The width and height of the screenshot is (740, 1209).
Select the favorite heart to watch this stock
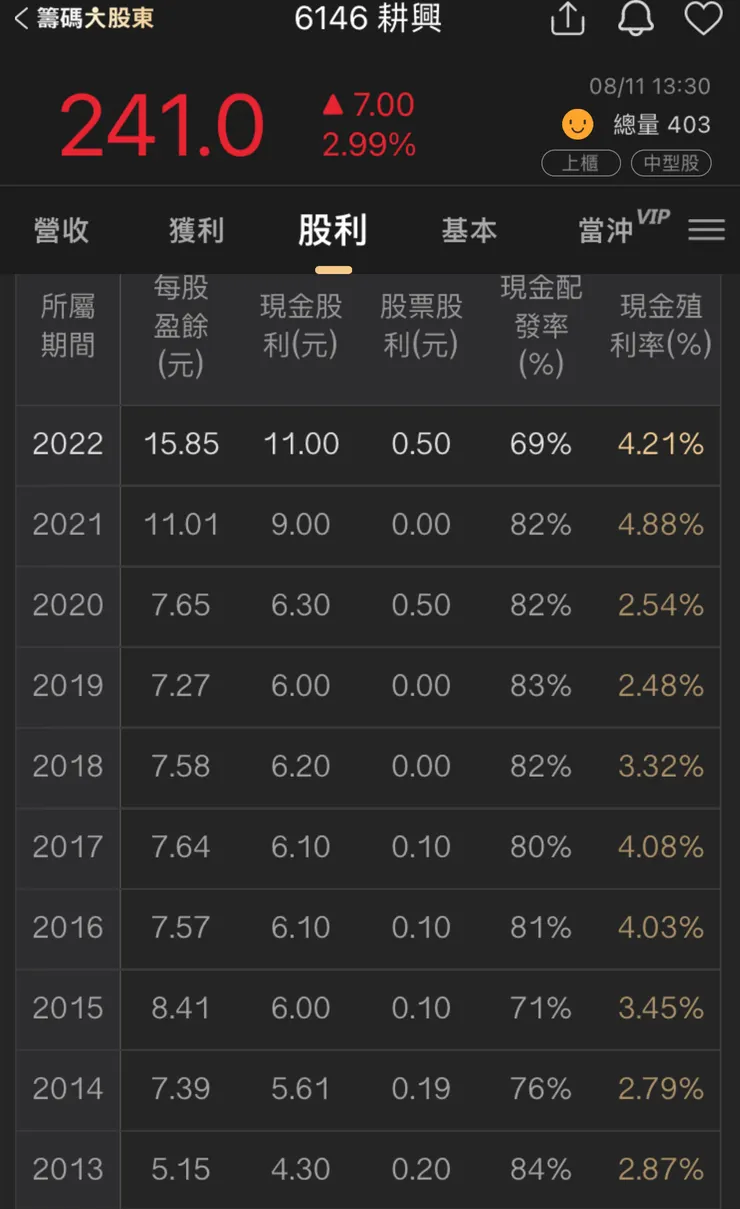[x=702, y=20]
